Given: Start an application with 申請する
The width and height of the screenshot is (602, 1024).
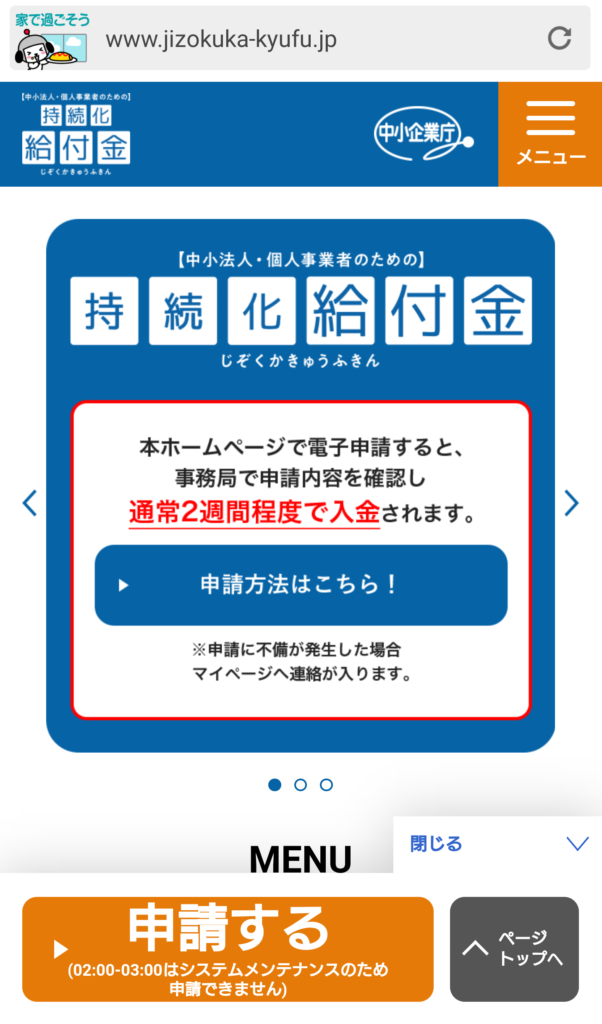Looking at the screenshot, I should (228, 949).
